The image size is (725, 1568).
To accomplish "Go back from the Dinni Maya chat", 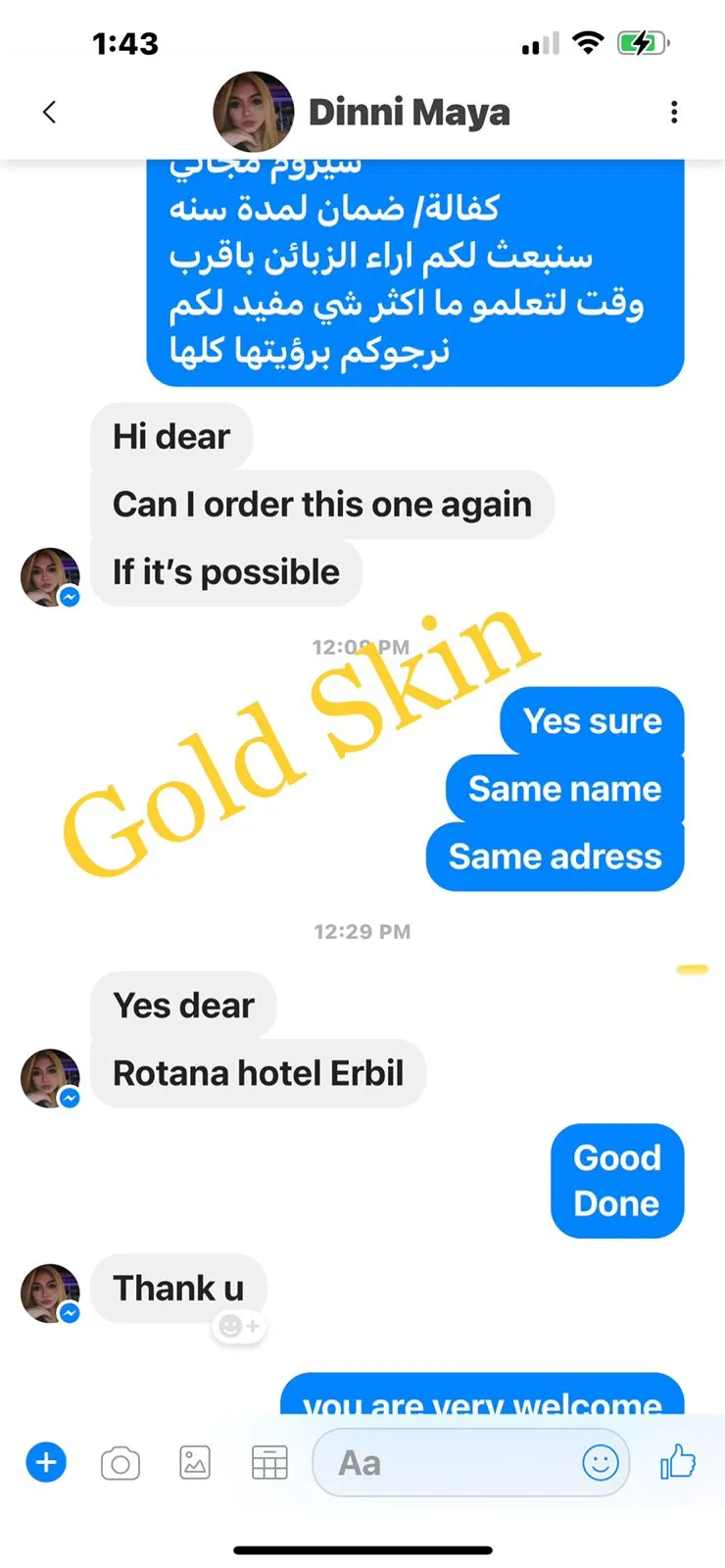I will click(50, 112).
